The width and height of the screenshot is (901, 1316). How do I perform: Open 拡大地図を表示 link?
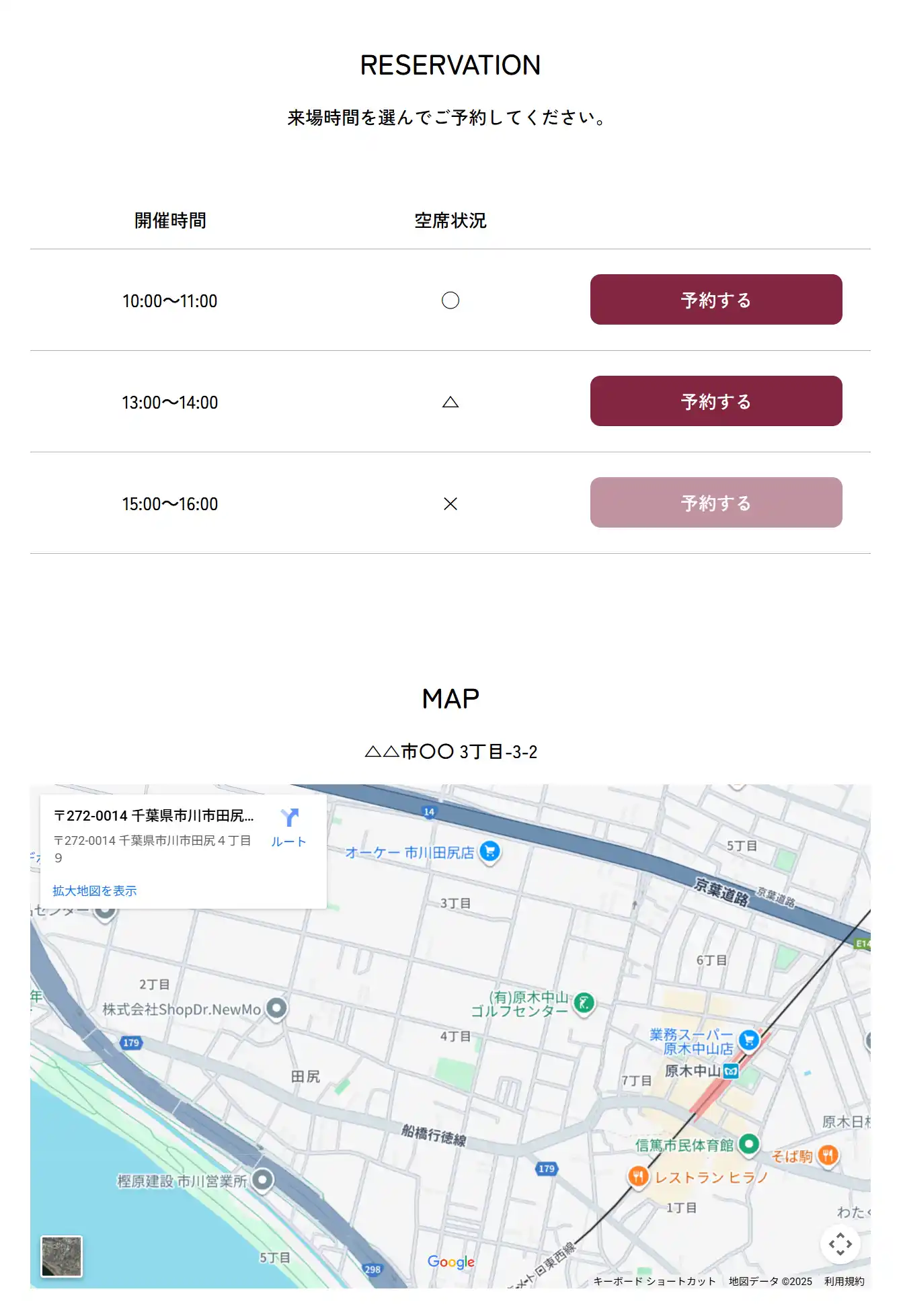click(x=95, y=891)
